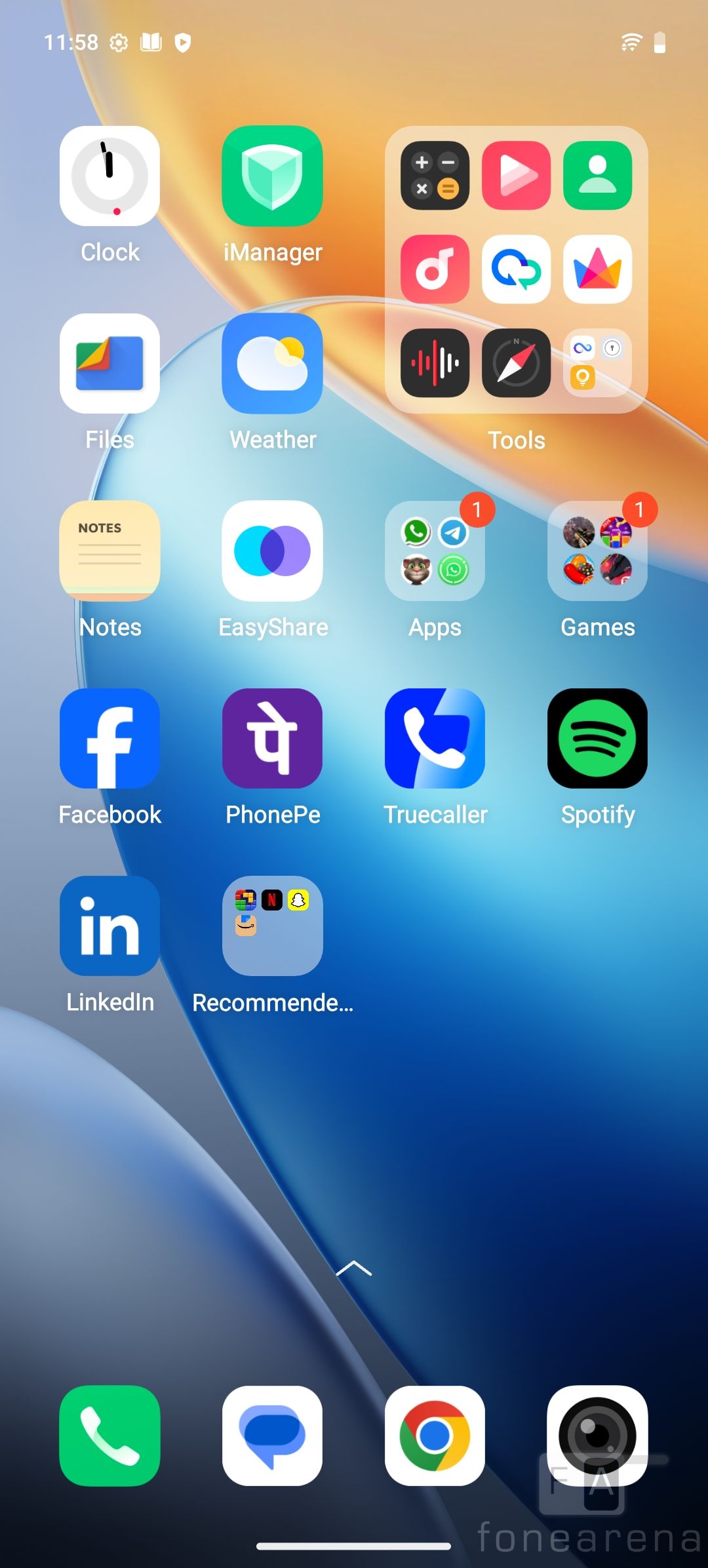Launch LinkedIn
The width and height of the screenshot is (708, 1568).
(109, 926)
